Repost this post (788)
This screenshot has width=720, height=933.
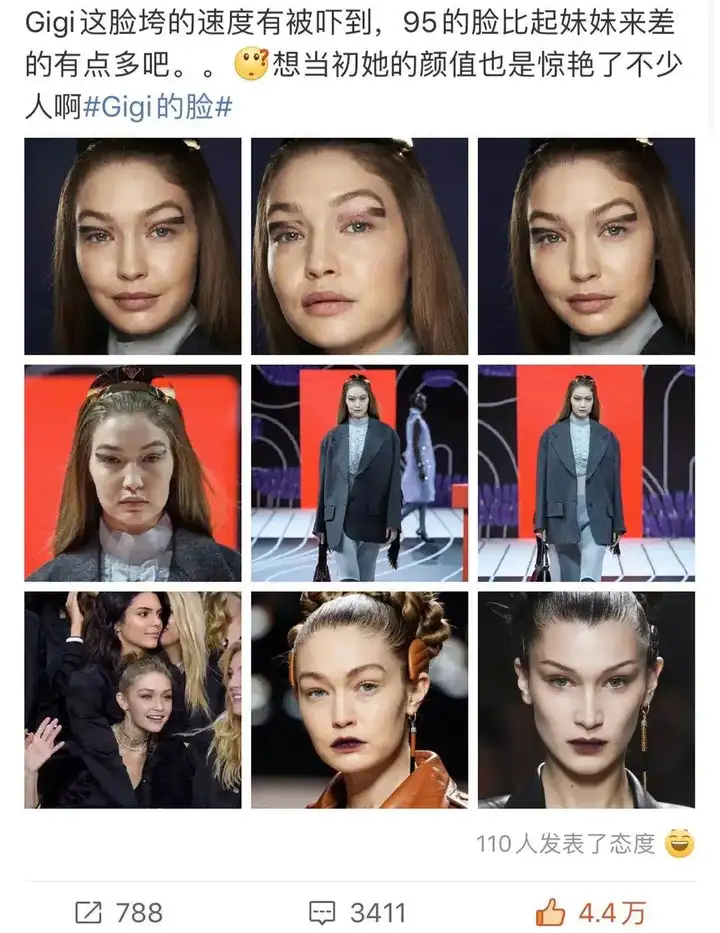tap(119, 912)
